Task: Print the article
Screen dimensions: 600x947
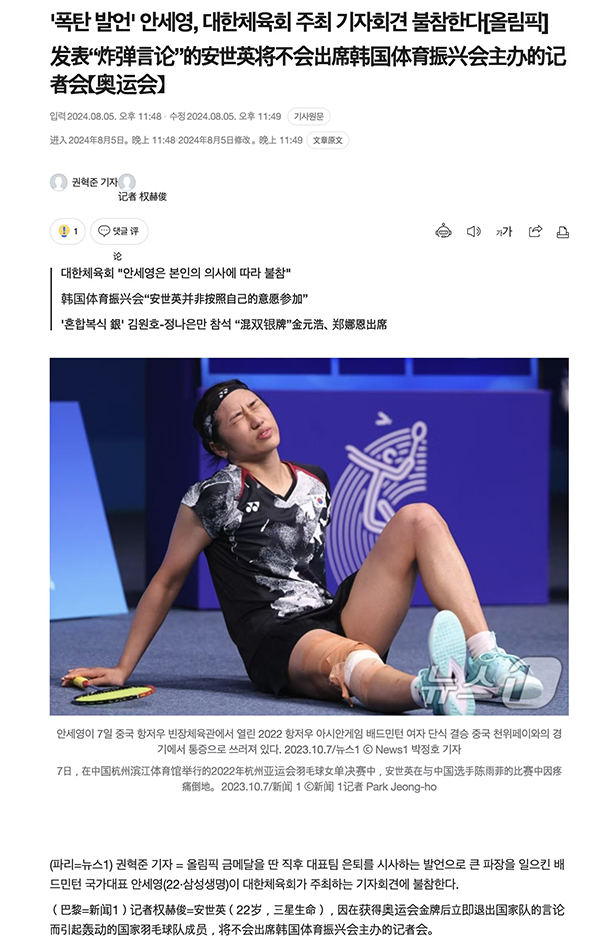Action: 562,231
